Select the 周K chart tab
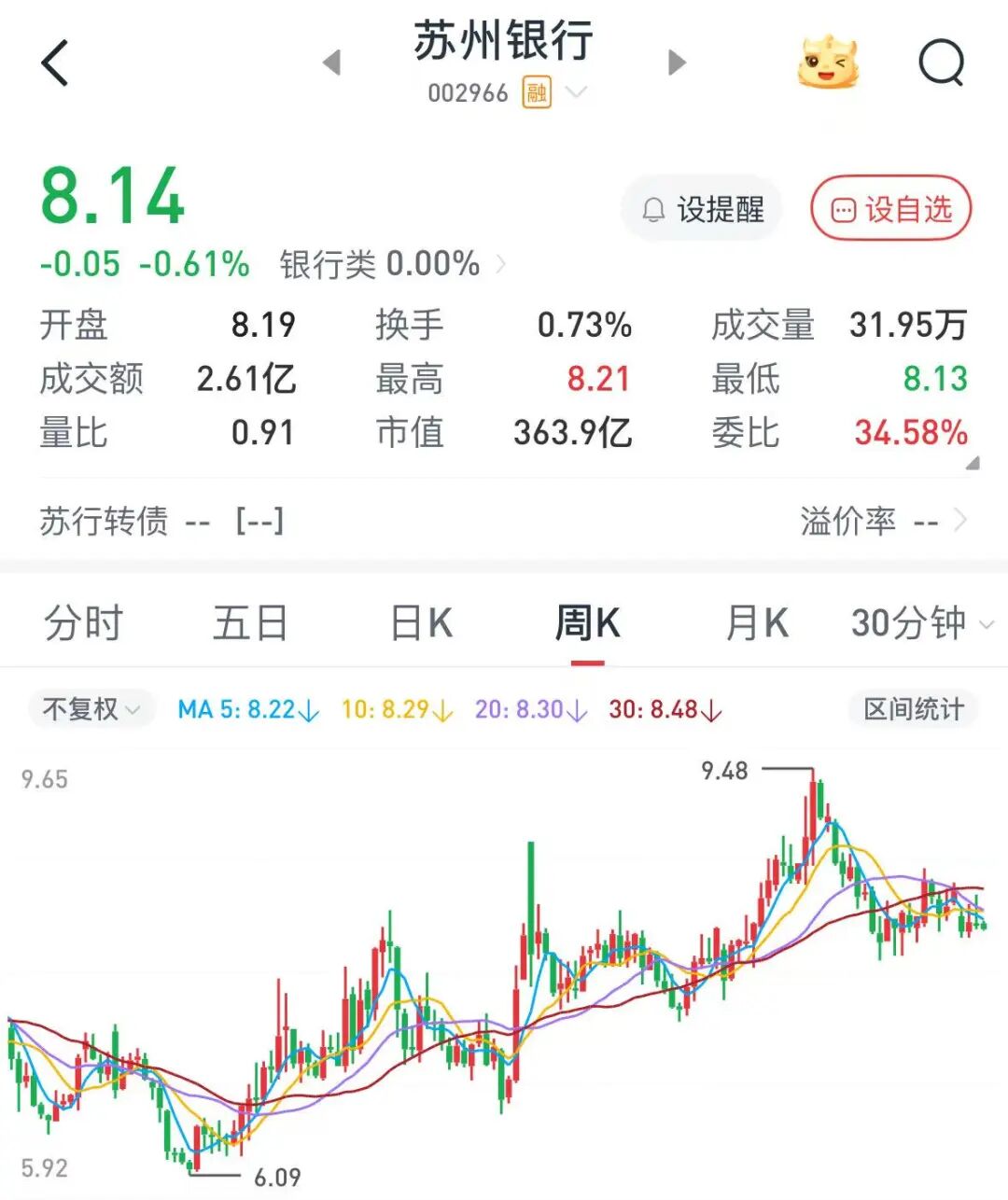The width and height of the screenshot is (1008, 1200). [x=587, y=623]
